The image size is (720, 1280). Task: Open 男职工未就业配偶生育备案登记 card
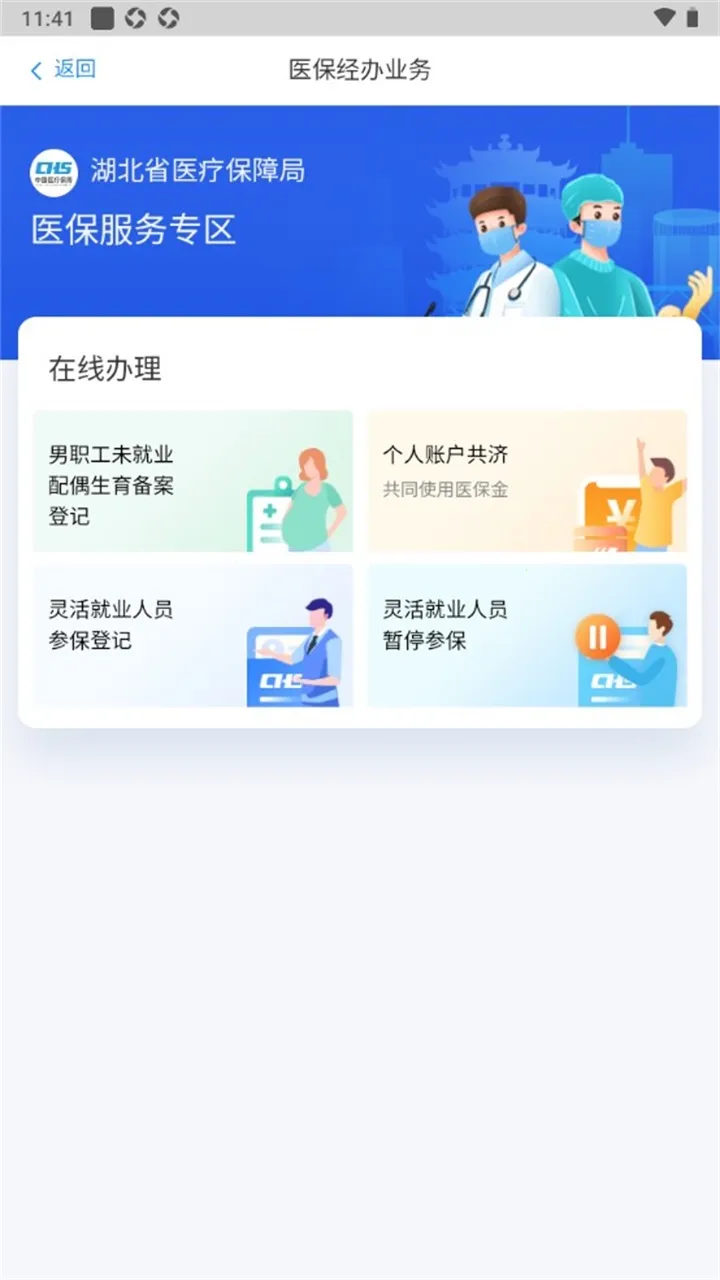point(193,481)
